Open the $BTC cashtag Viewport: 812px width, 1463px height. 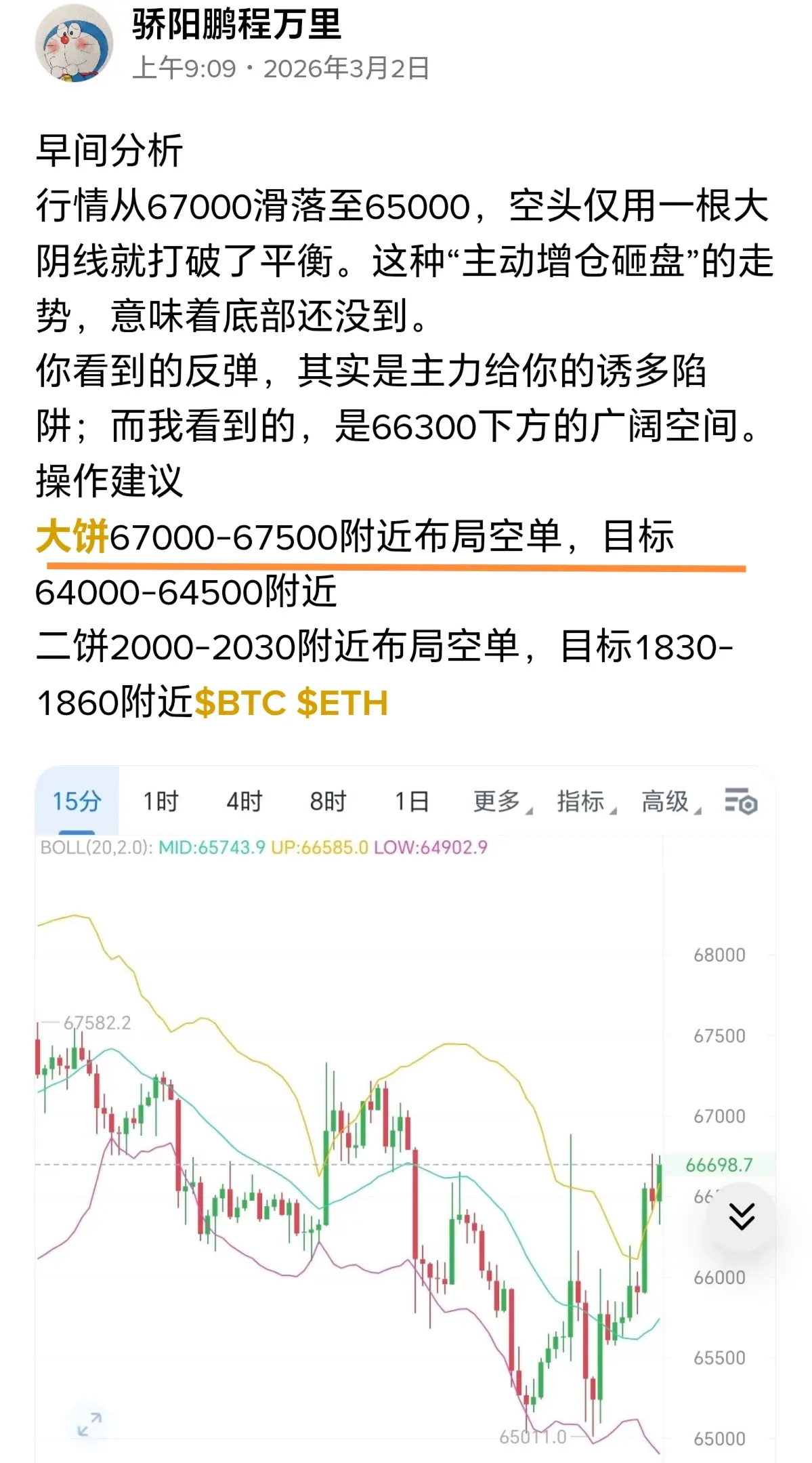coord(240,703)
